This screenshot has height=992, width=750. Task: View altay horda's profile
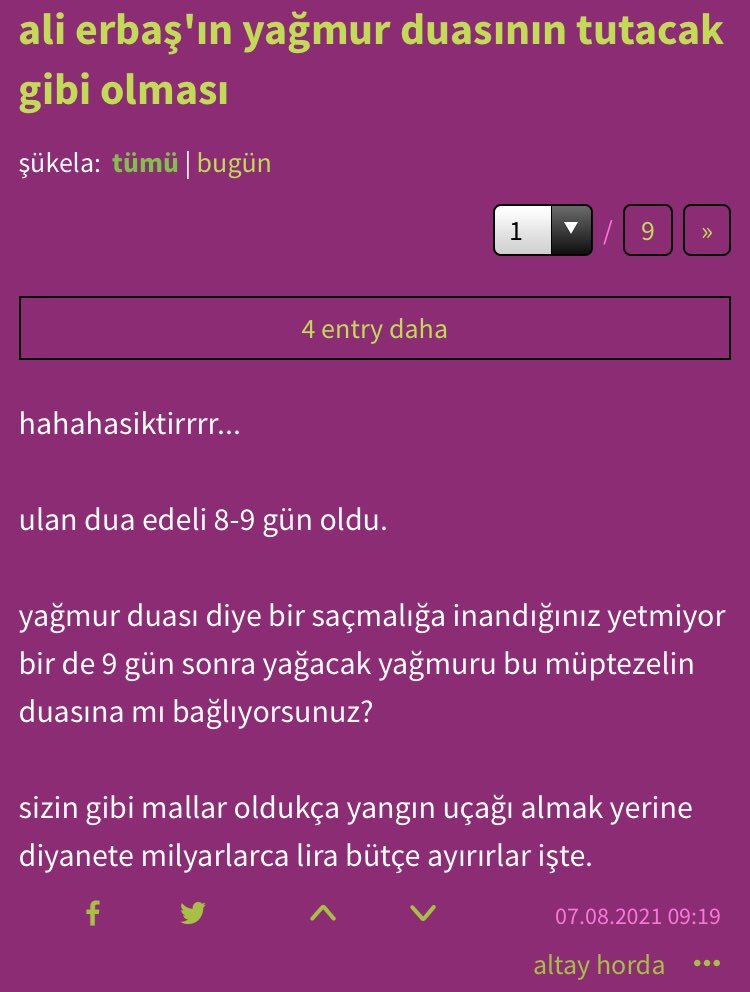598,965
